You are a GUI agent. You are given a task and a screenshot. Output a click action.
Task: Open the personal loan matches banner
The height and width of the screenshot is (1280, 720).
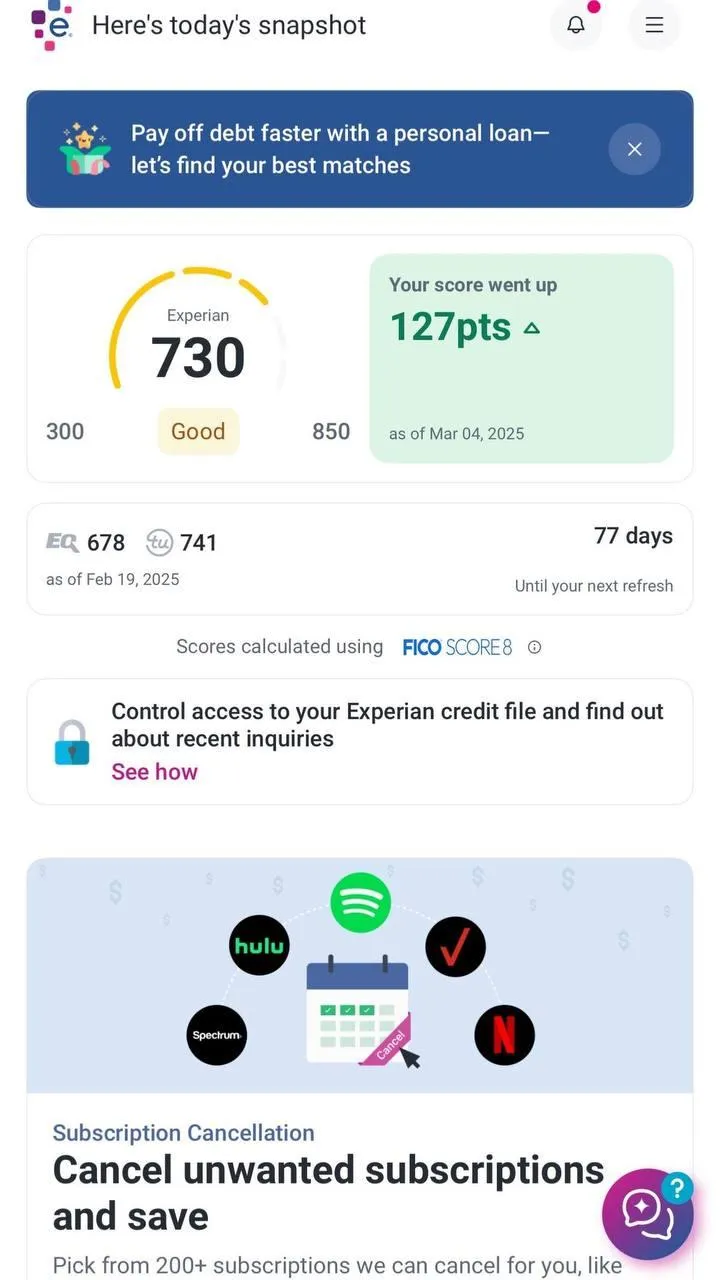pos(340,149)
